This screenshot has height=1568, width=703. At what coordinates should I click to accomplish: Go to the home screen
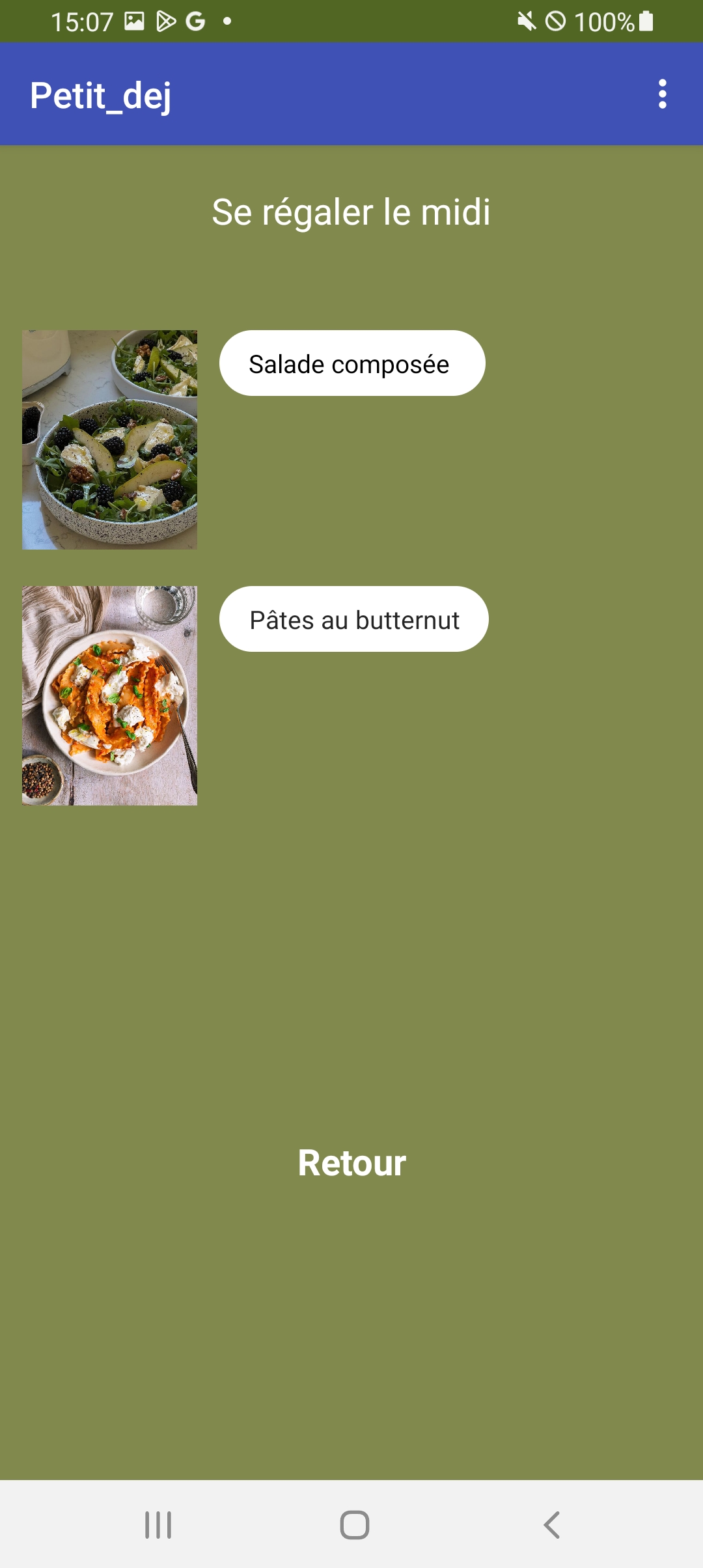tap(354, 1525)
